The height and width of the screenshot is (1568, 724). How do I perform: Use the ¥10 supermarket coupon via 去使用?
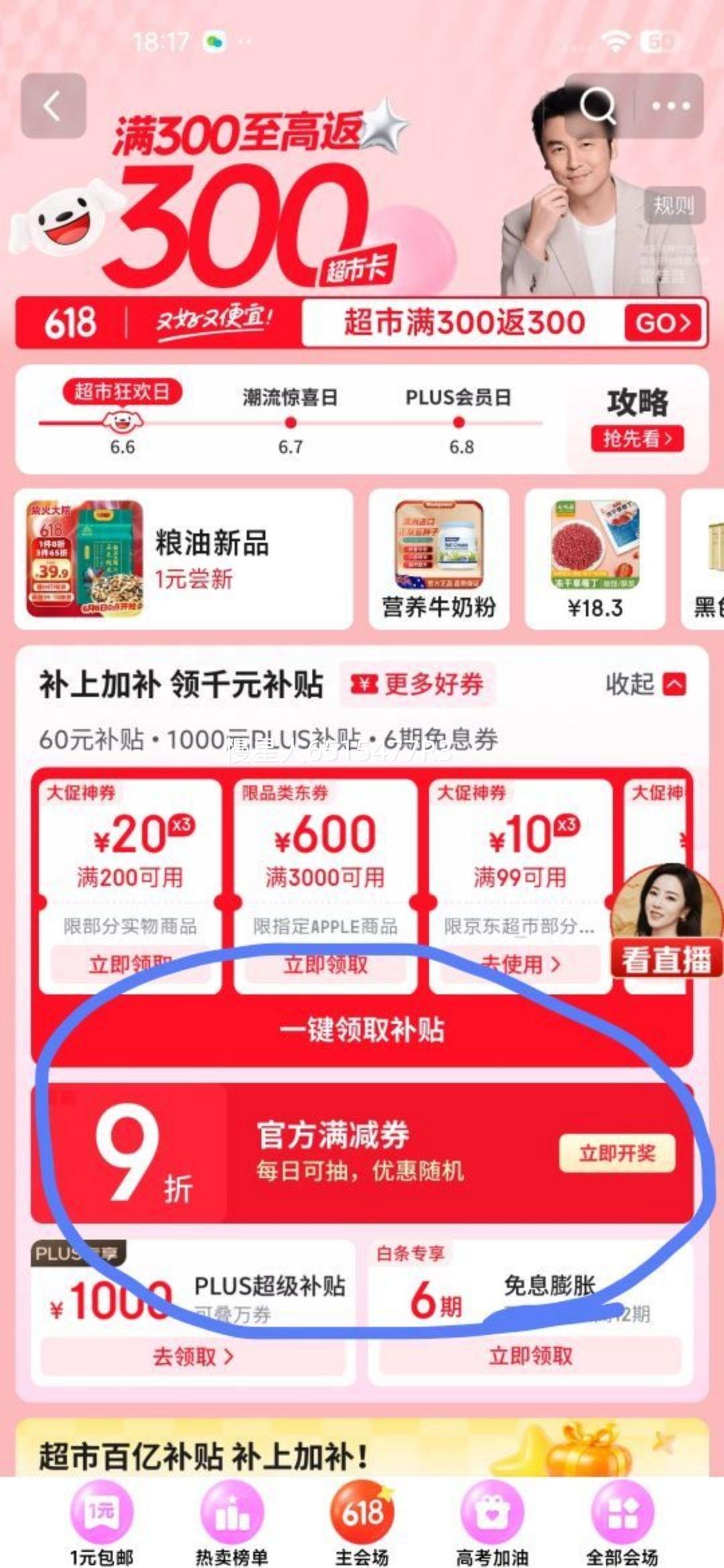click(520, 964)
